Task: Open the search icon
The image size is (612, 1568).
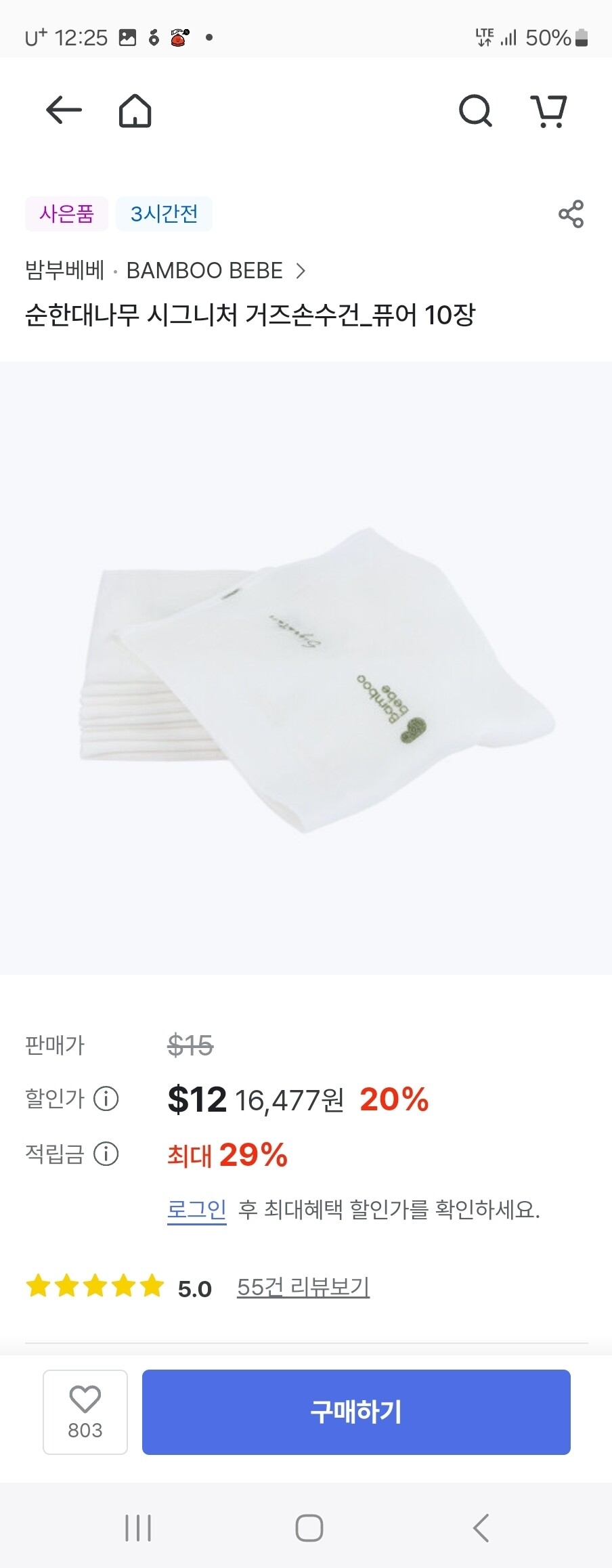Action: pos(478,110)
